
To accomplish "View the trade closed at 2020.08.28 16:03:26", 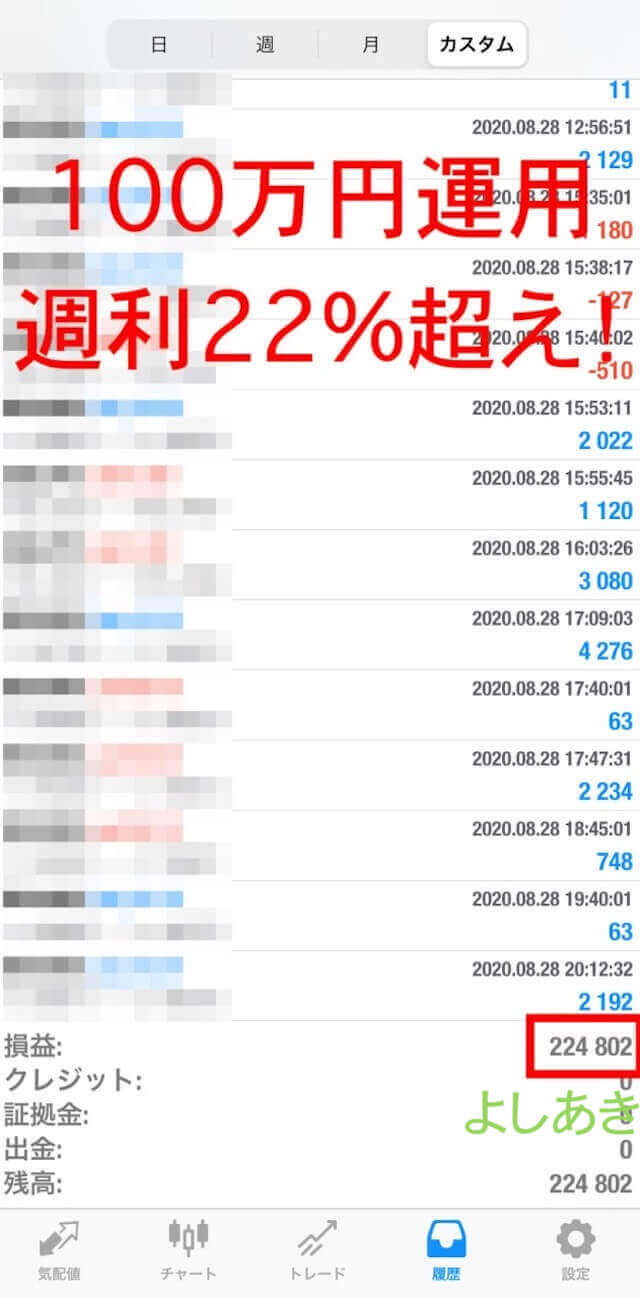I will point(320,565).
